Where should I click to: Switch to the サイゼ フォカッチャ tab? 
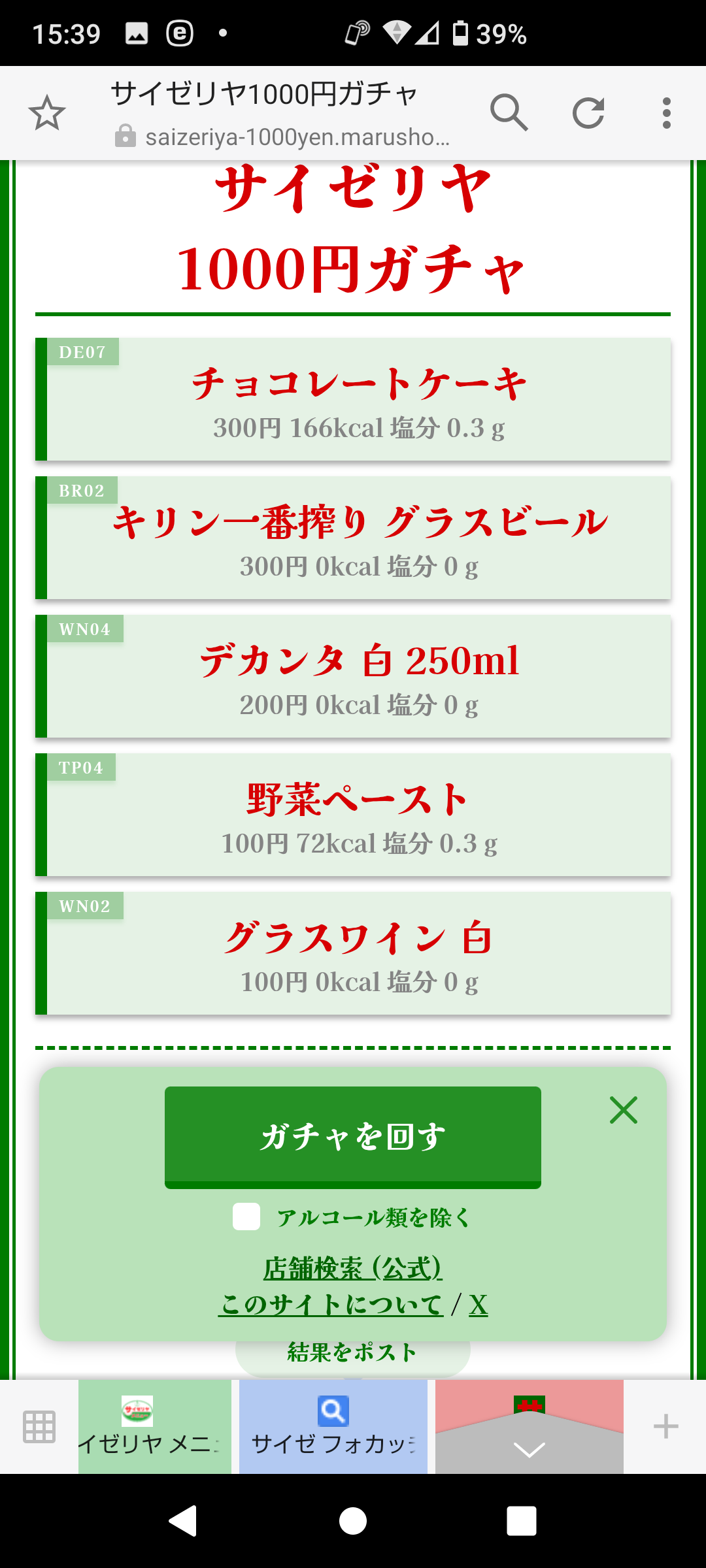(x=333, y=1427)
